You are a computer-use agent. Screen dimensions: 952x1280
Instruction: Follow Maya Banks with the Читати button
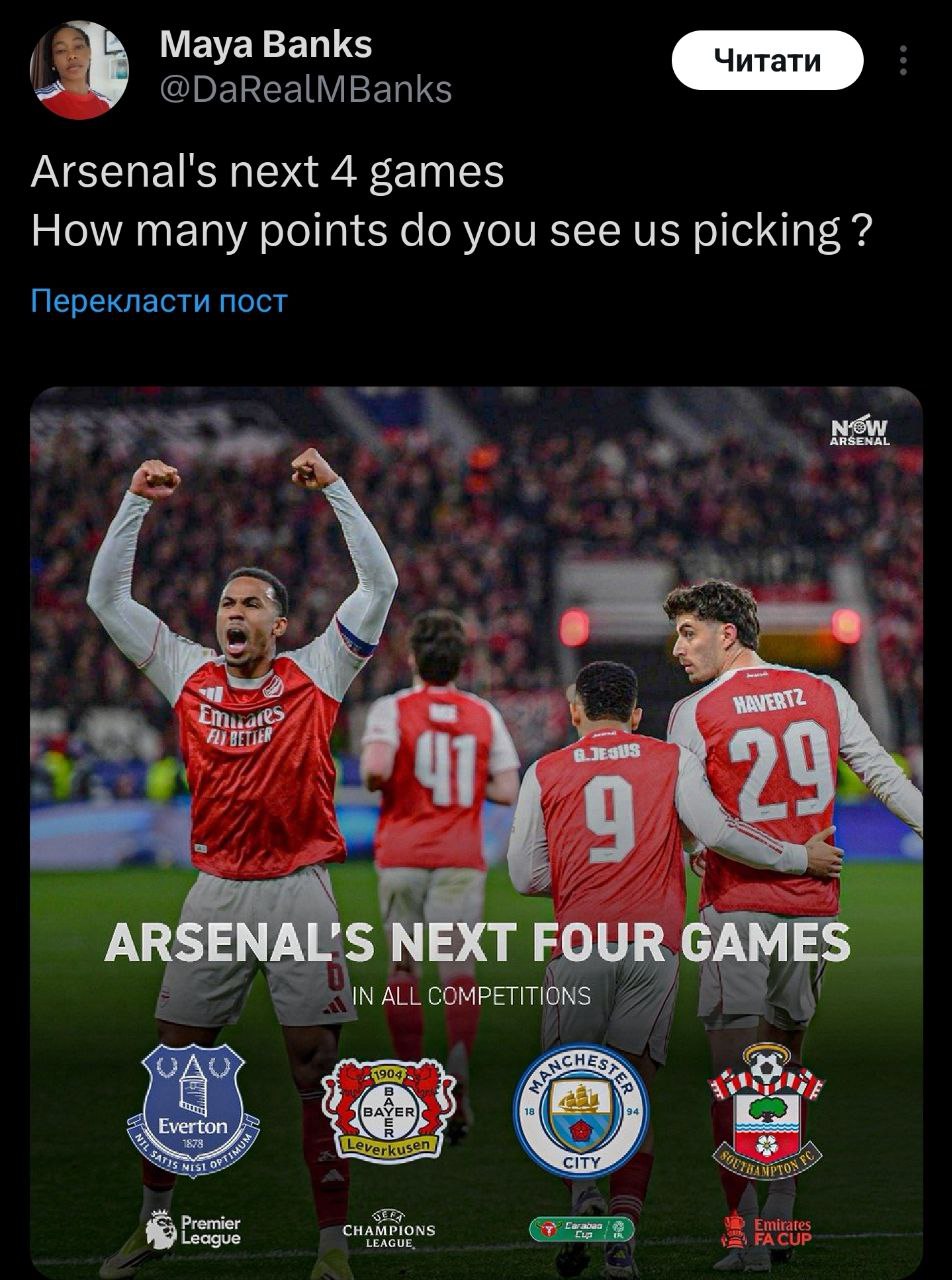coord(767,61)
